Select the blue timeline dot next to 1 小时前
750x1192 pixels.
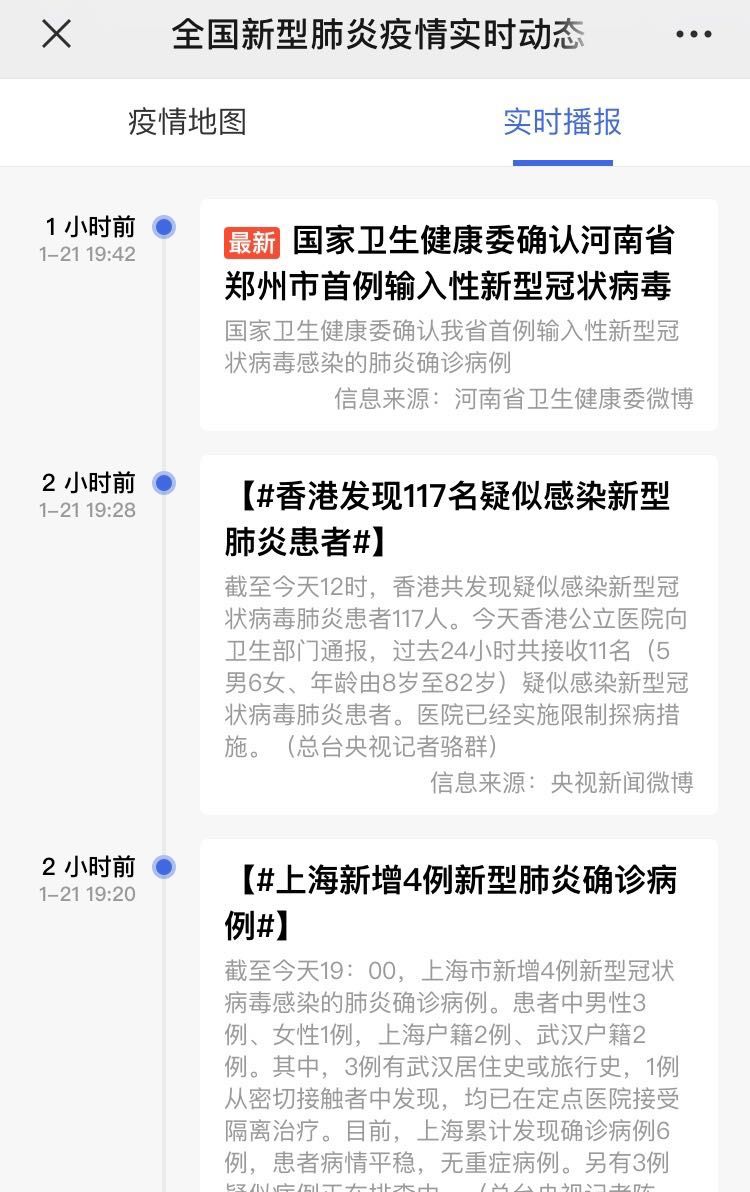pyautogui.click(x=163, y=227)
